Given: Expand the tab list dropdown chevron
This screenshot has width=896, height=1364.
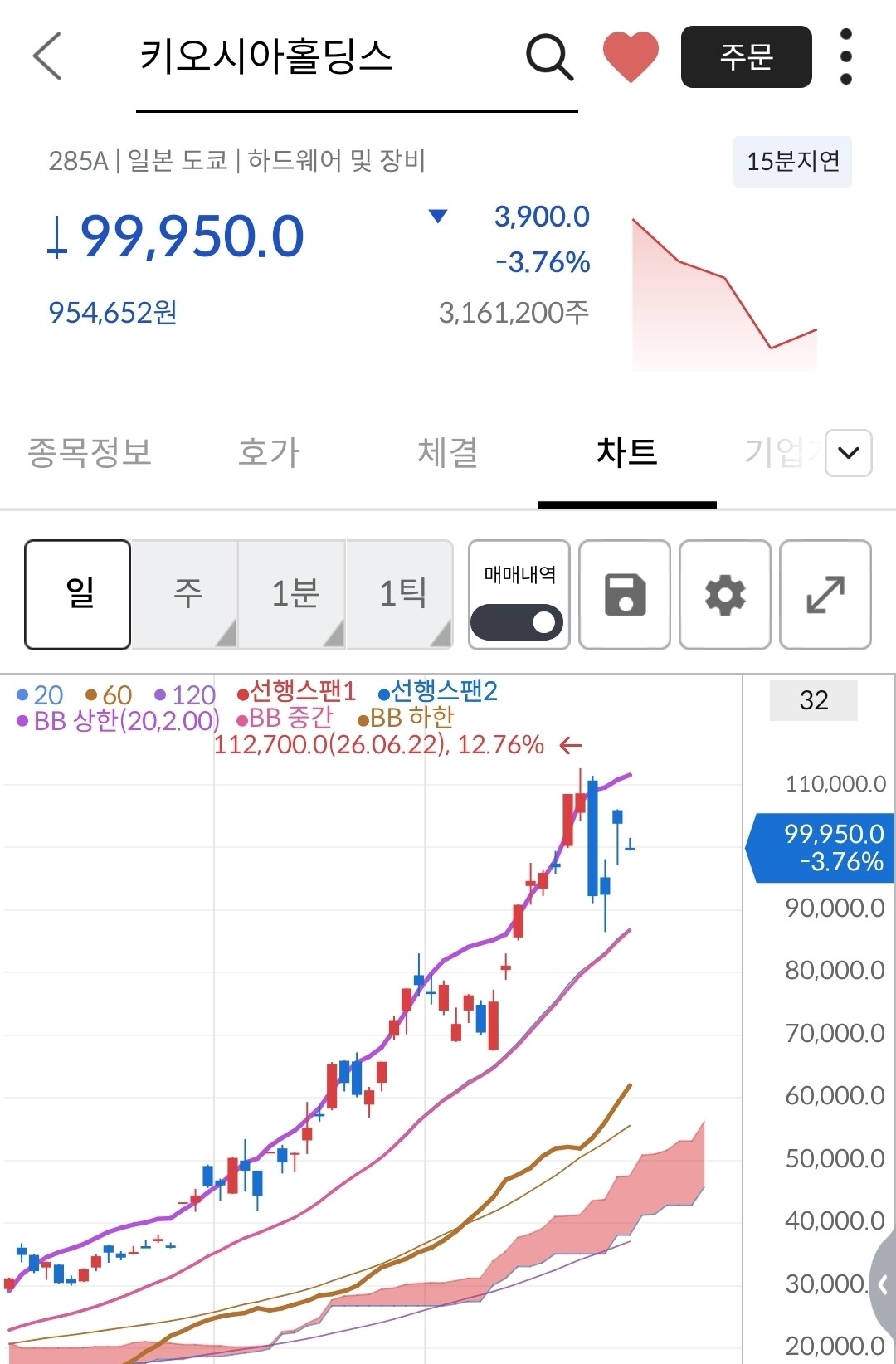Looking at the screenshot, I should coord(848,453).
